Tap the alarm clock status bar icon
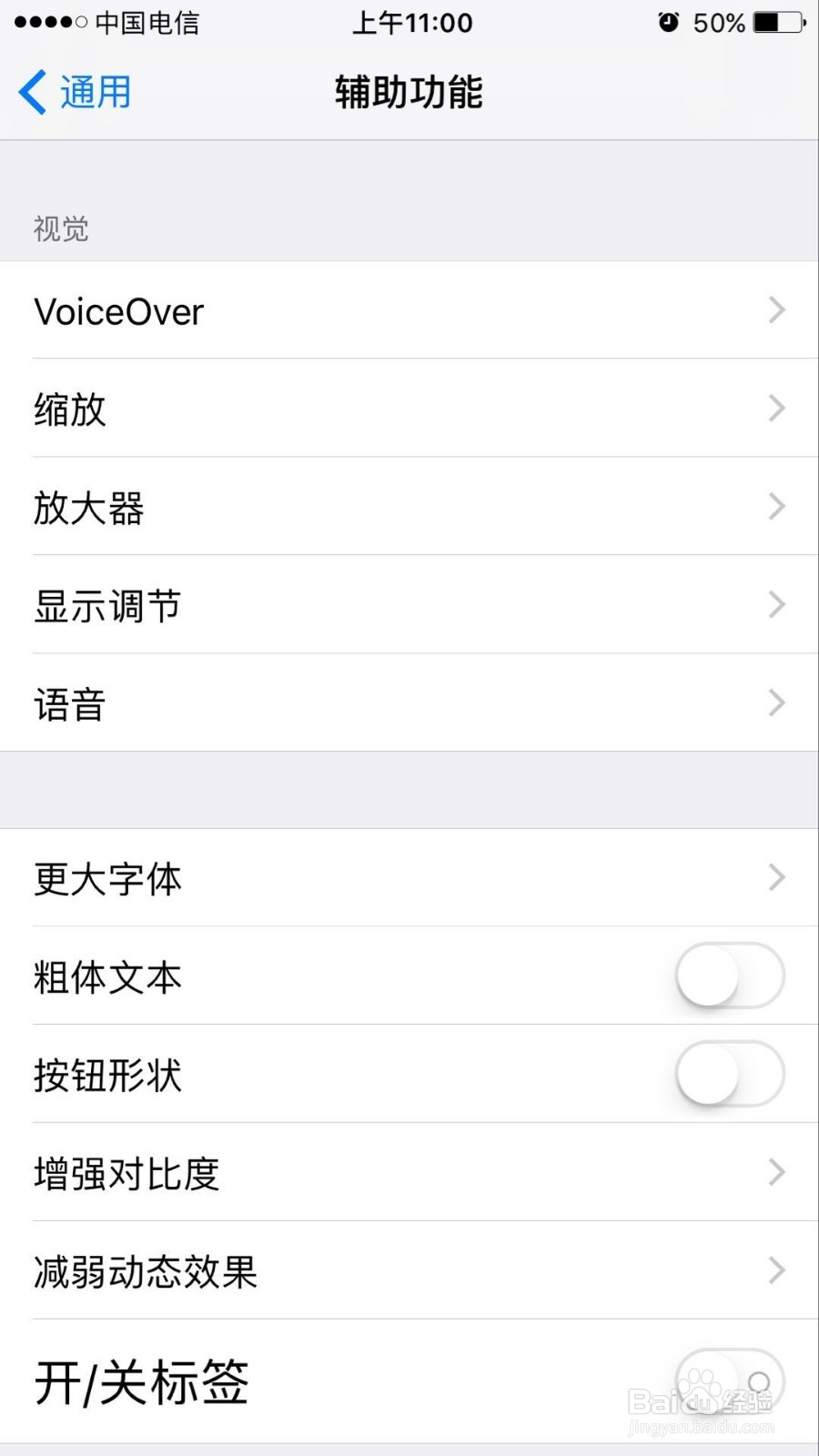The height and width of the screenshot is (1456, 819). point(668,23)
